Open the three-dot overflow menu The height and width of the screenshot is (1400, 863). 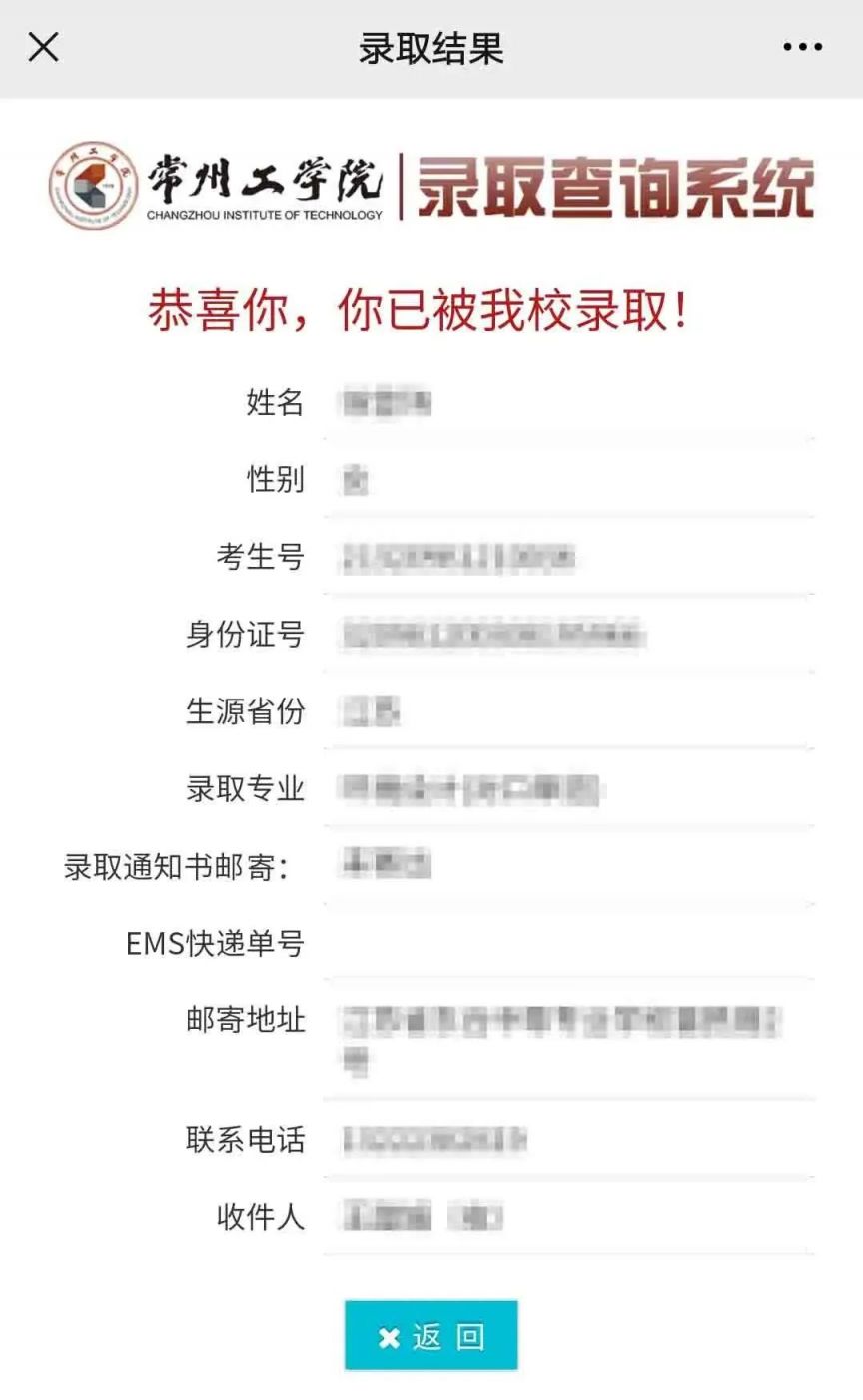(802, 47)
